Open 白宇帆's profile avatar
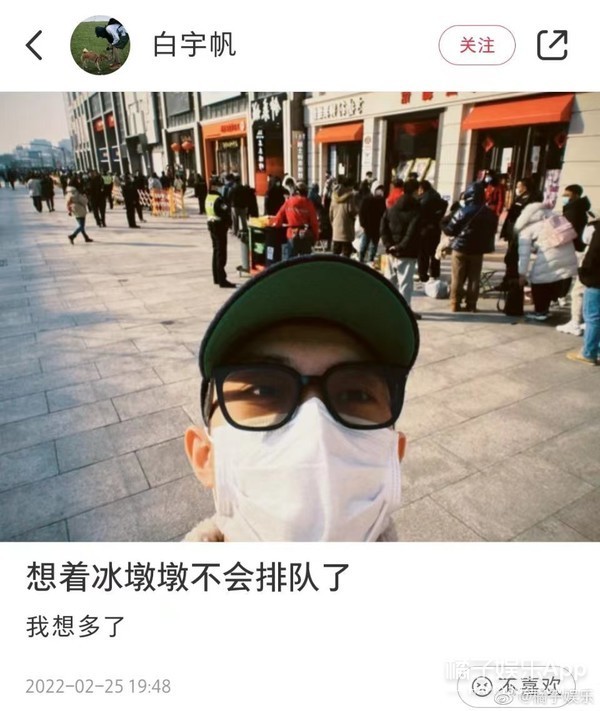The image size is (600, 711). pyautogui.click(x=100, y=45)
